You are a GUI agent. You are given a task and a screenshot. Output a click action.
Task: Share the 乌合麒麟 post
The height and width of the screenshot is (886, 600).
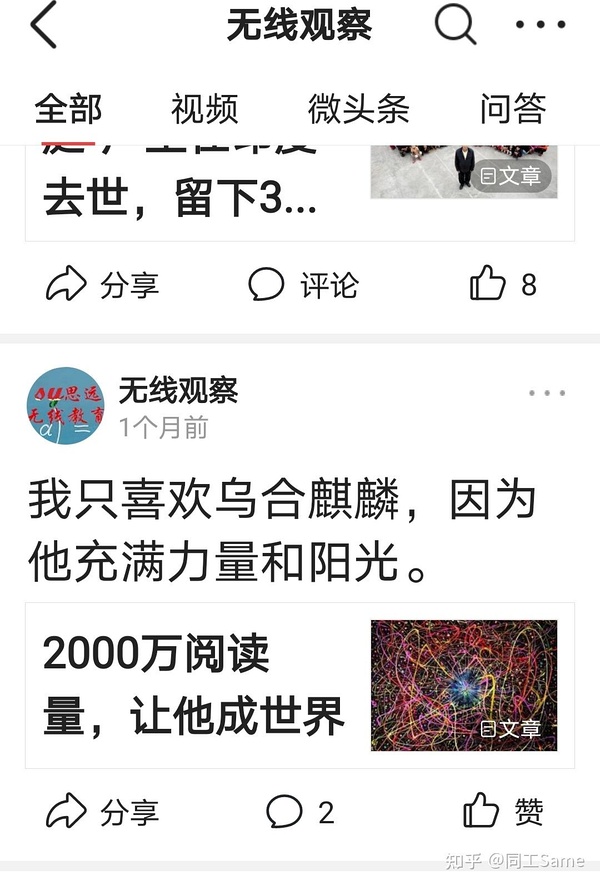click(102, 811)
